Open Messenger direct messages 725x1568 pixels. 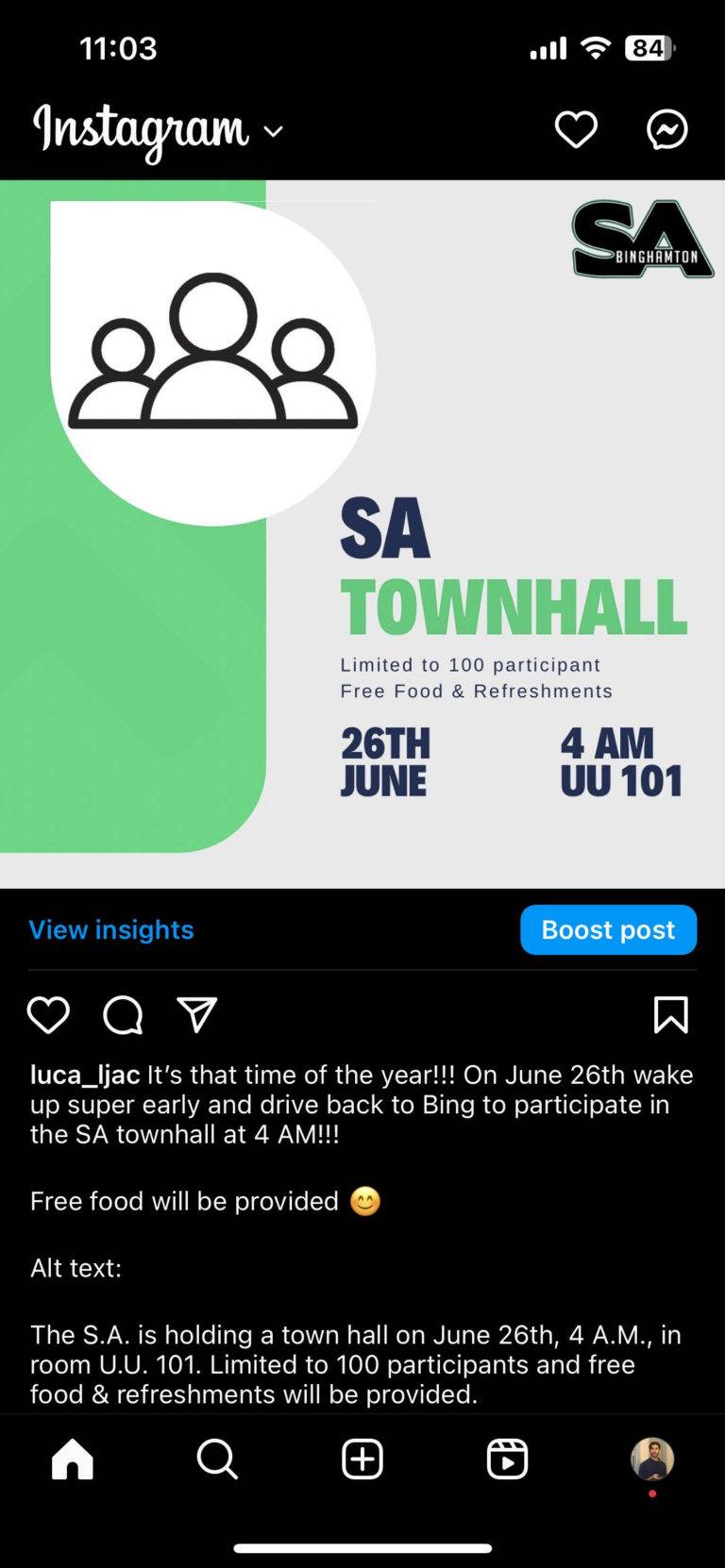pos(666,129)
